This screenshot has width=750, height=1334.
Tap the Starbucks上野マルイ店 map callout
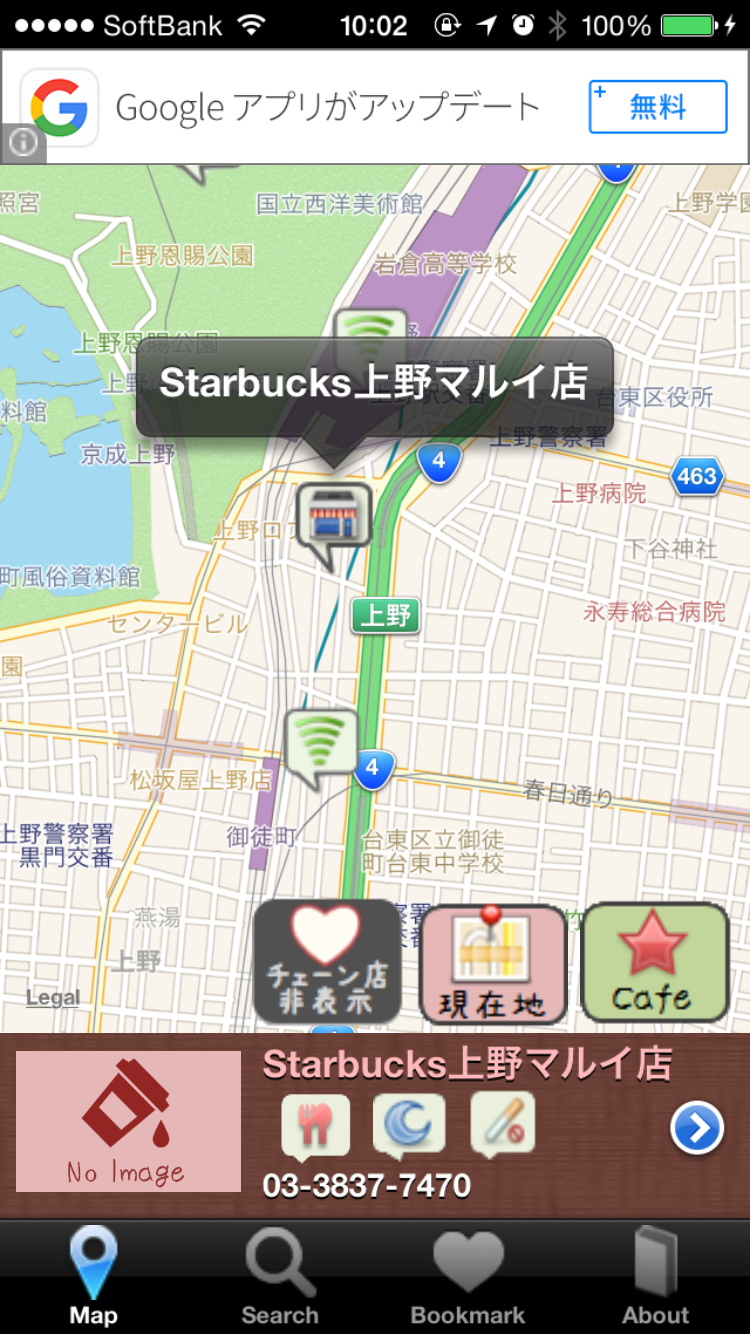(374, 385)
